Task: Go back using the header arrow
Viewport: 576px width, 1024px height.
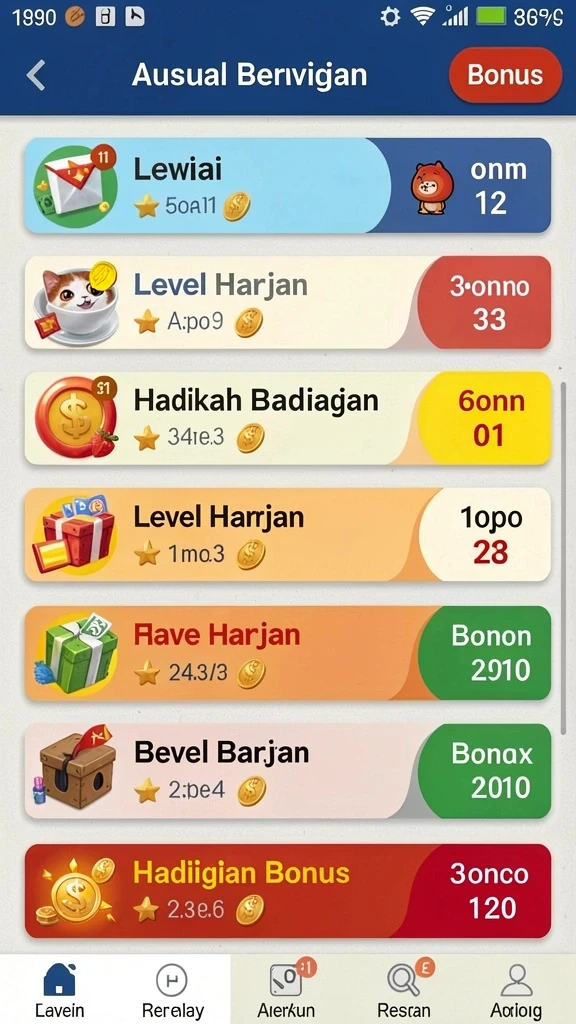Action: click(36, 75)
